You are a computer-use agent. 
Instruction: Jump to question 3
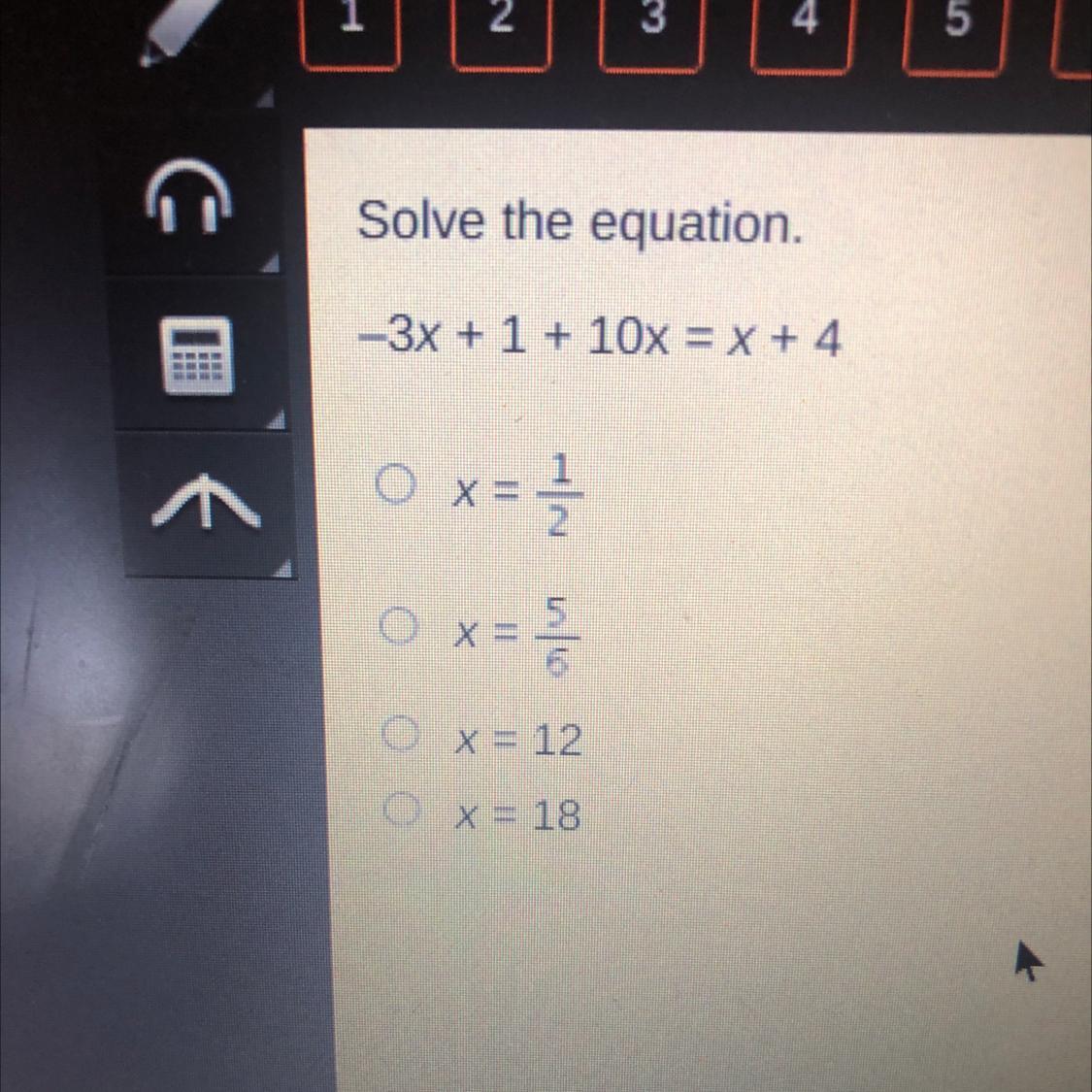(652, 27)
